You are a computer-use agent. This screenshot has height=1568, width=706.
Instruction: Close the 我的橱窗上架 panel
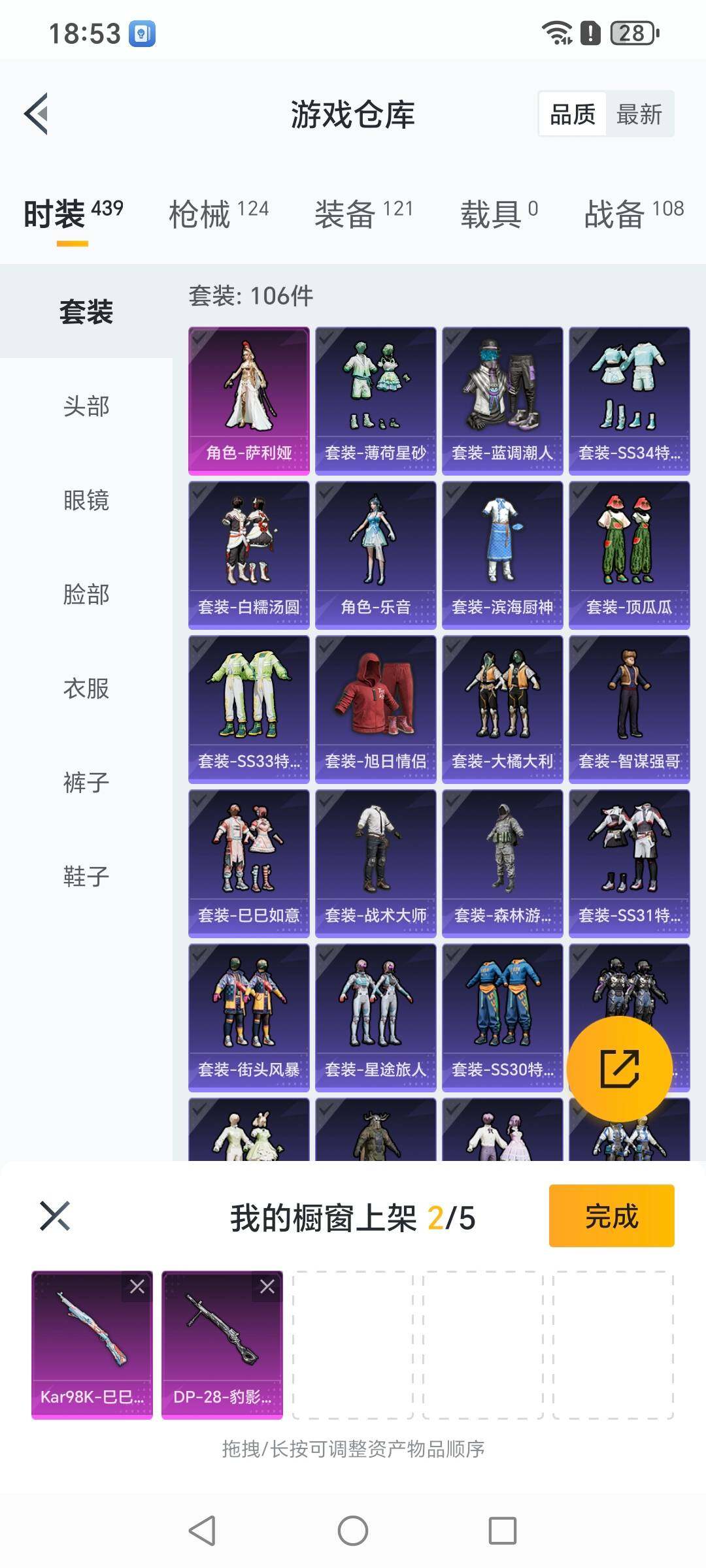tap(55, 1216)
